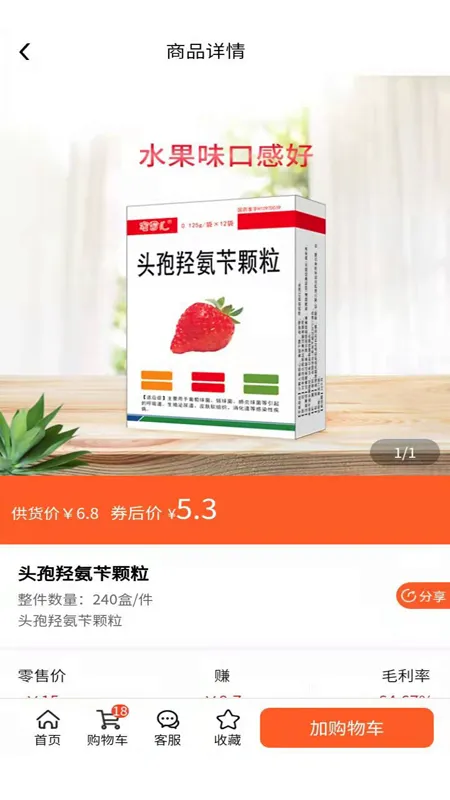This screenshot has width=450, height=800.
Task: Tap the 加购物车 add-to-cart button
Action: click(347, 728)
